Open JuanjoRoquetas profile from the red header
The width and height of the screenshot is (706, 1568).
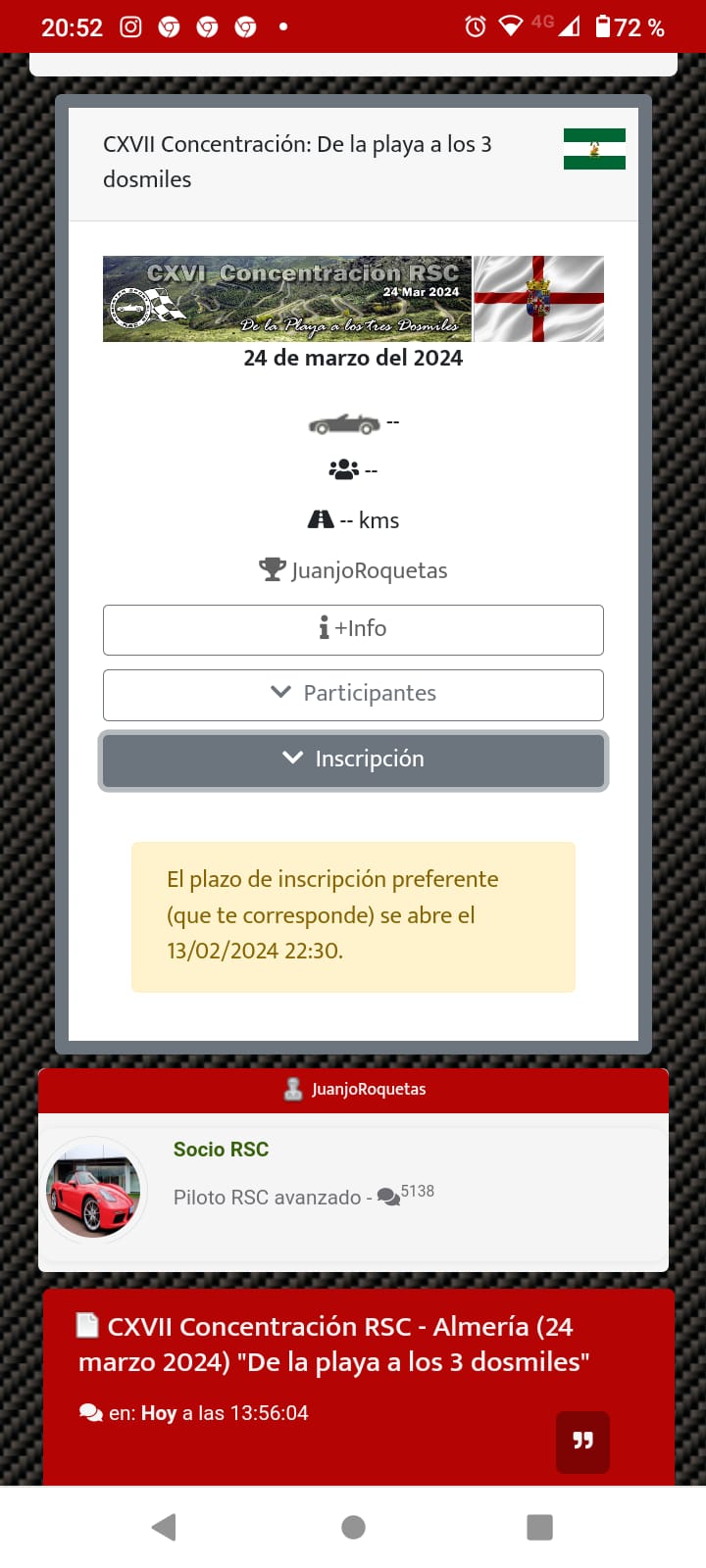(x=368, y=1090)
